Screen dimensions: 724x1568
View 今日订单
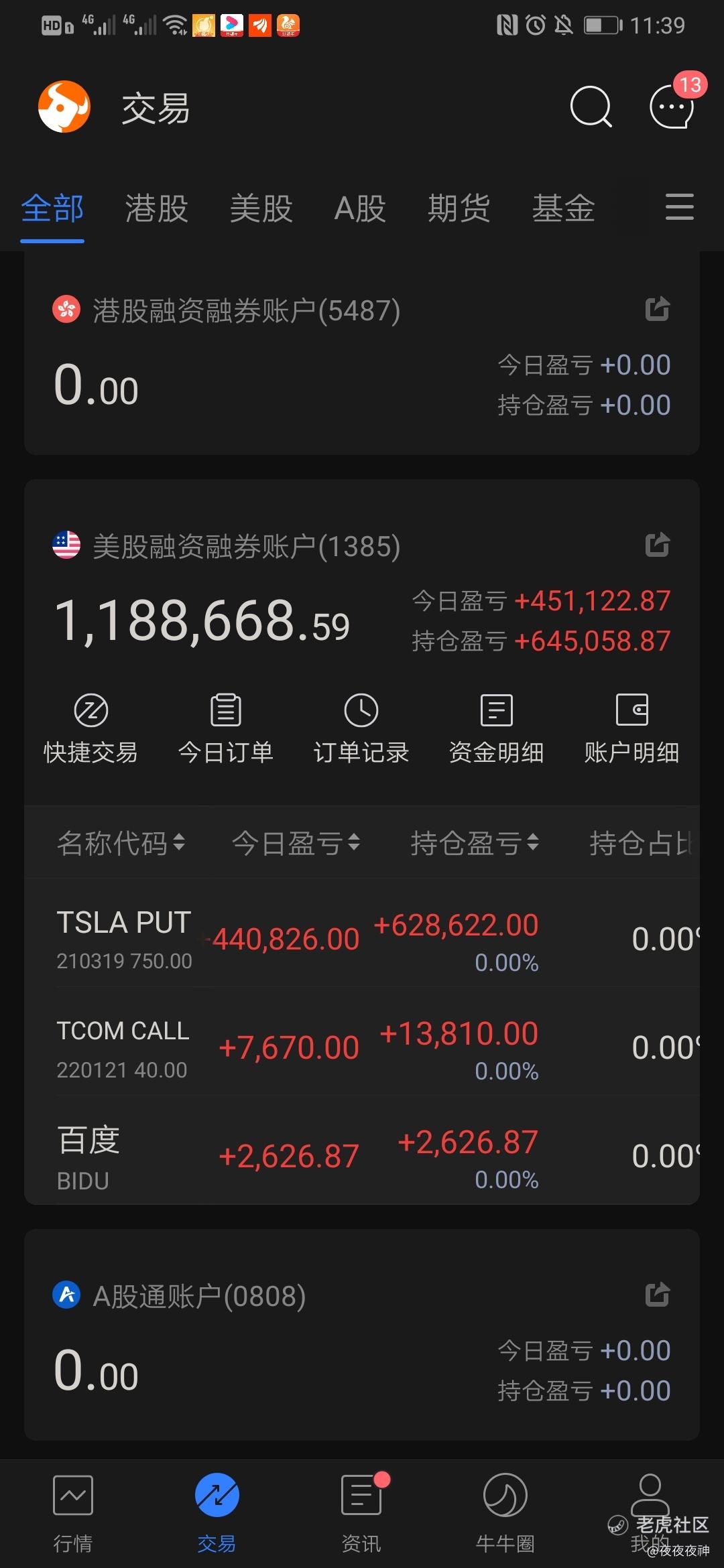[x=226, y=729]
